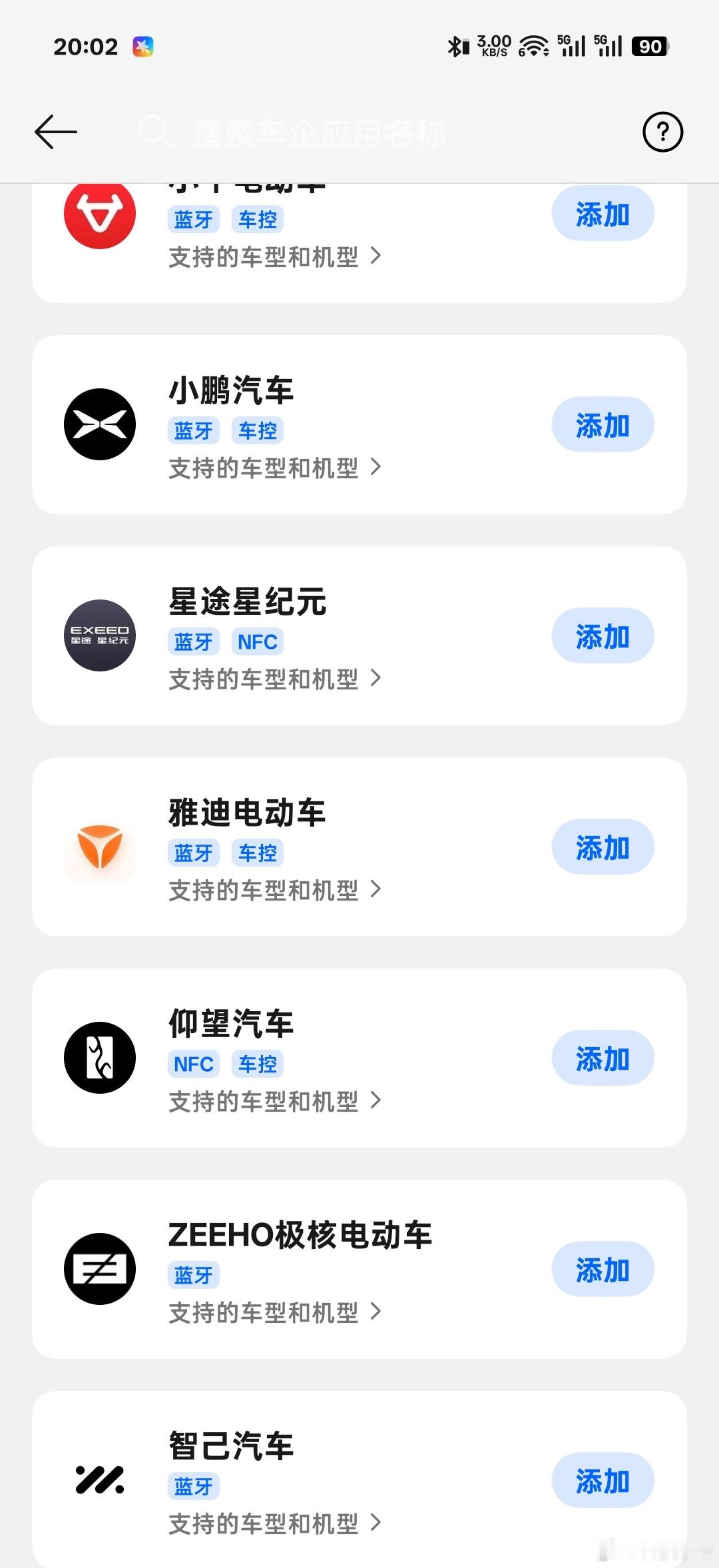719x1568 pixels.
Task: View supported models for 小鹏汽车
Action: click(x=275, y=468)
